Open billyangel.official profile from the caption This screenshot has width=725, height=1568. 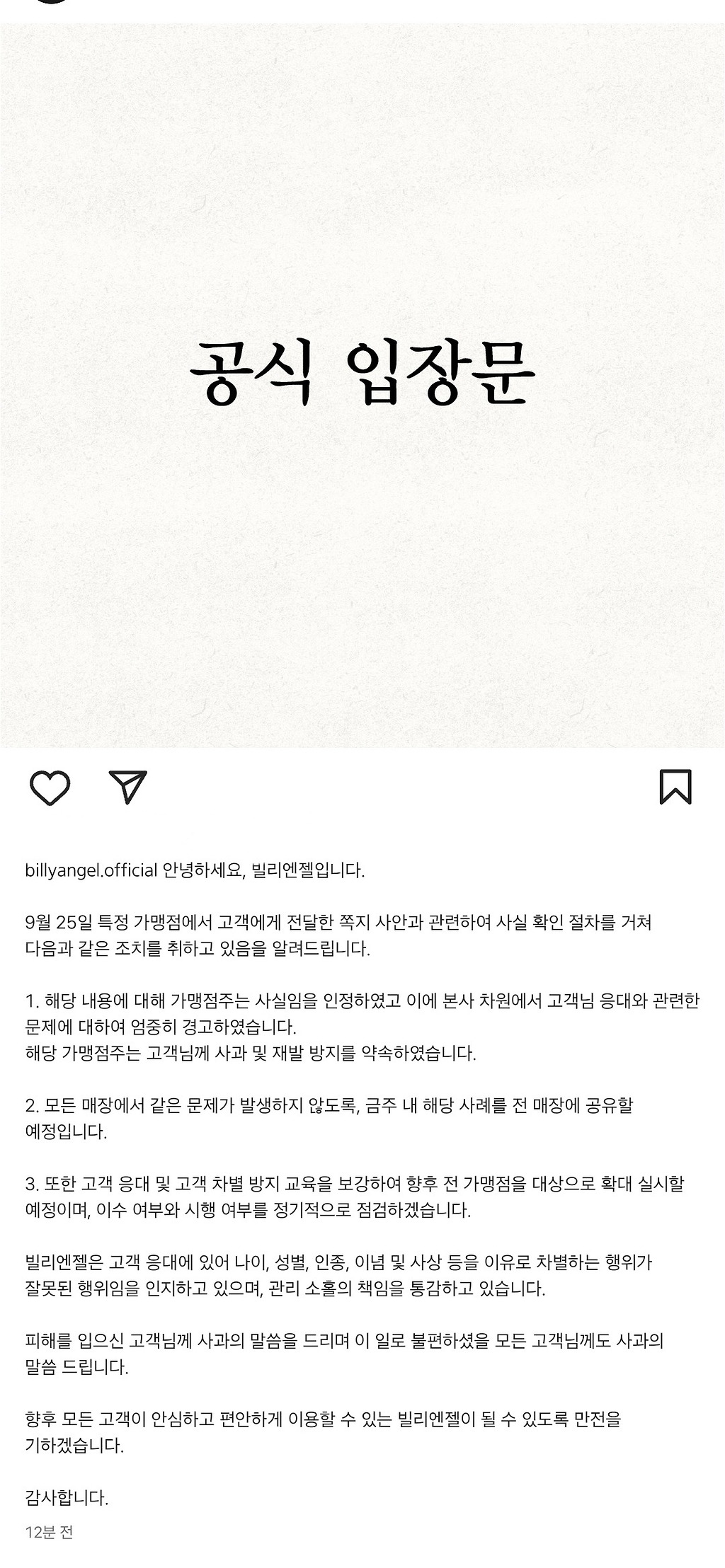(x=91, y=870)
